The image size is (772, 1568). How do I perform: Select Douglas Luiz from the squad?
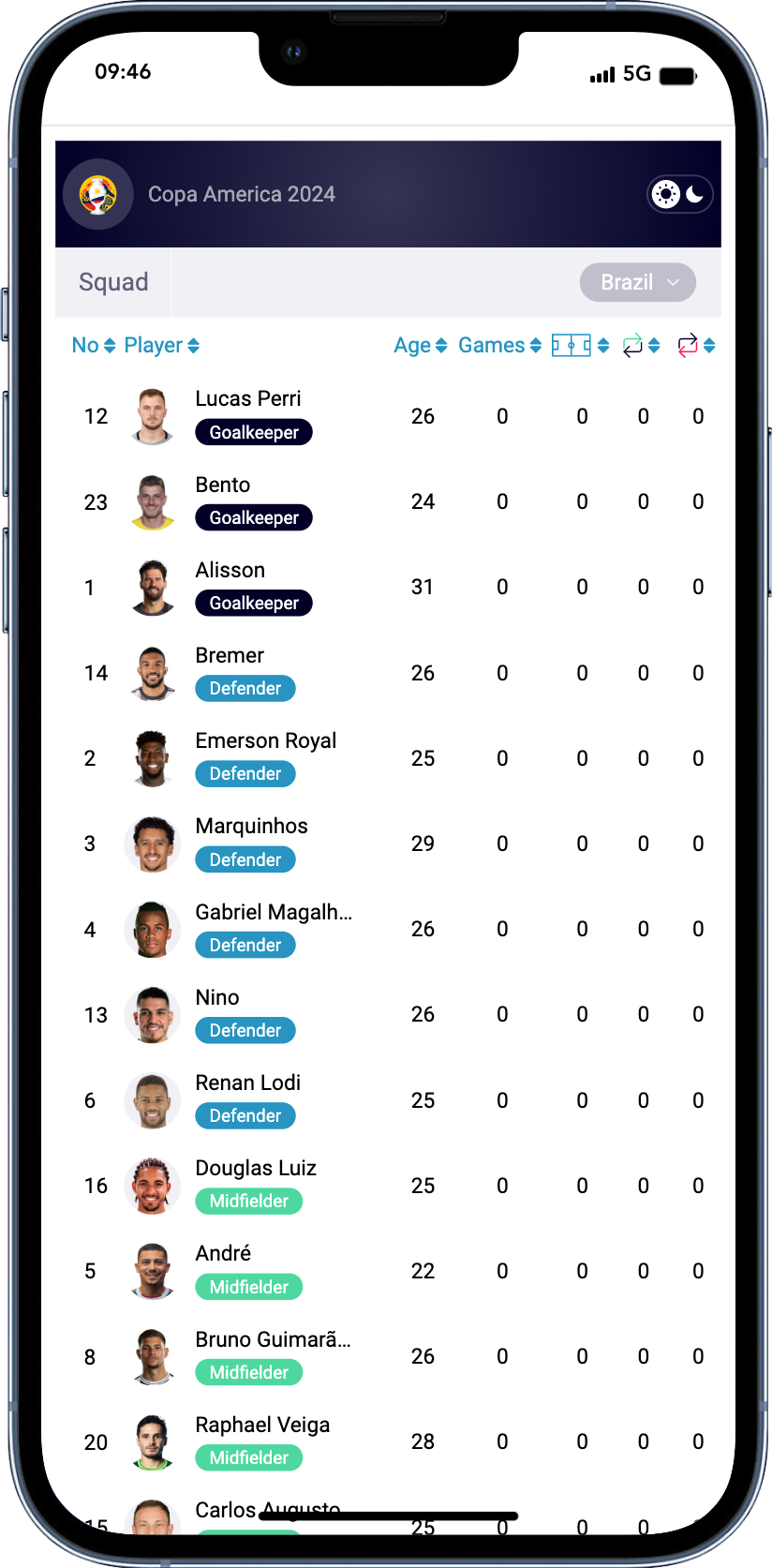pyautogui.click(x=255, y=1169)
